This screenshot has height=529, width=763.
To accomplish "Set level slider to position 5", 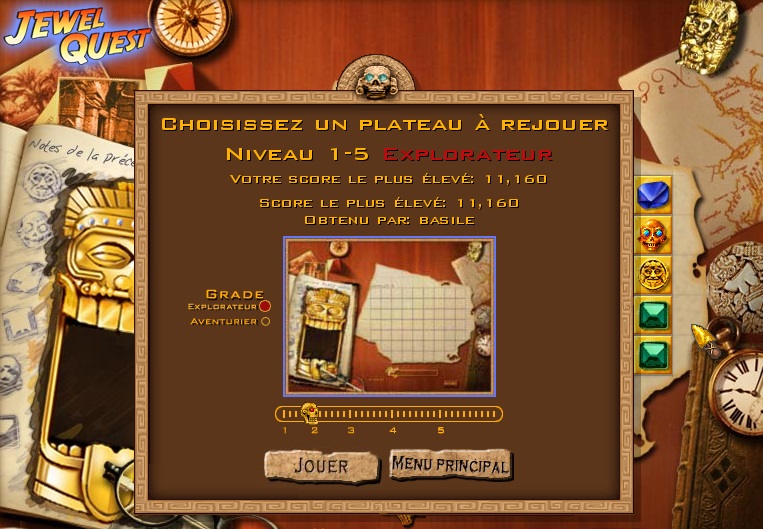I will (x=440, y=414).
